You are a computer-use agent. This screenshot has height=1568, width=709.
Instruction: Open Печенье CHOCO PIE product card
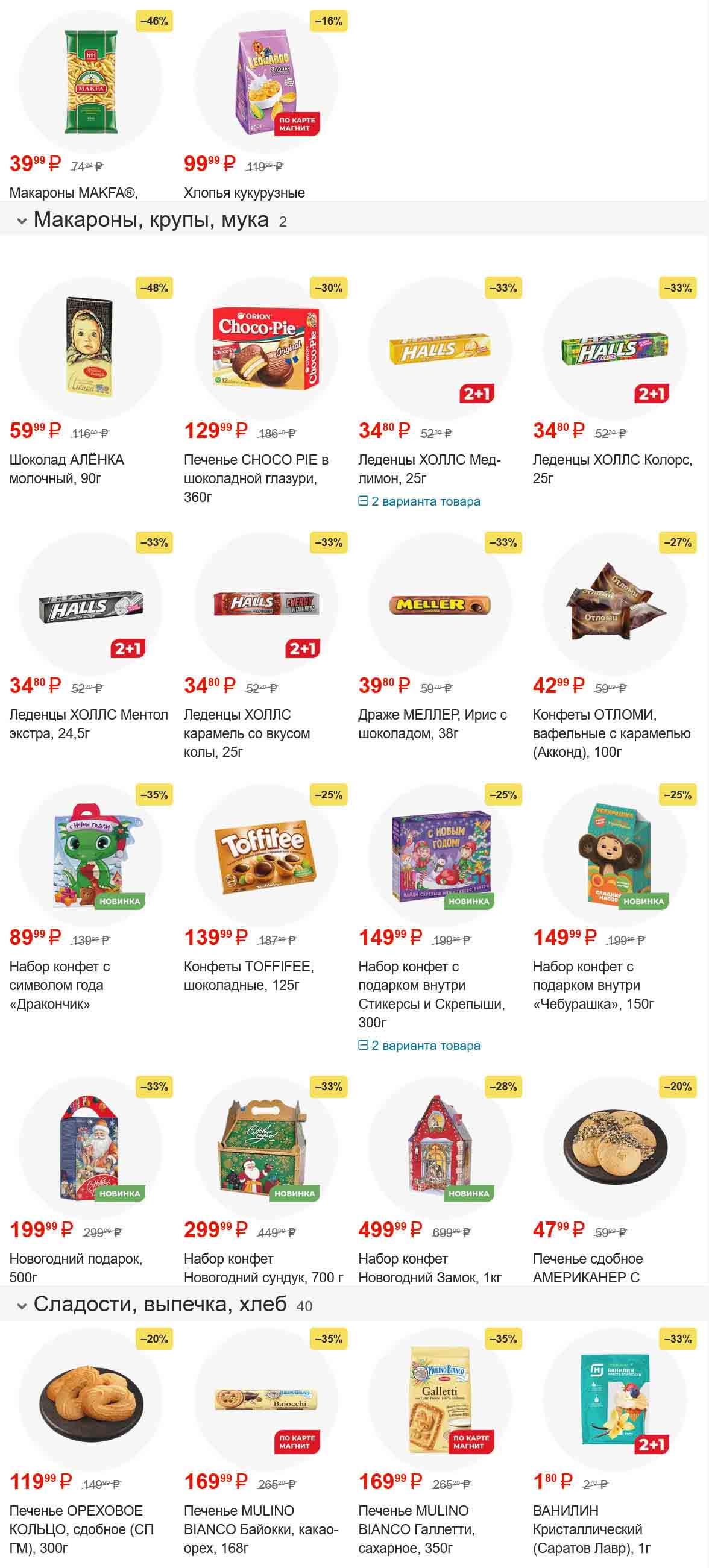coord(265,347)
